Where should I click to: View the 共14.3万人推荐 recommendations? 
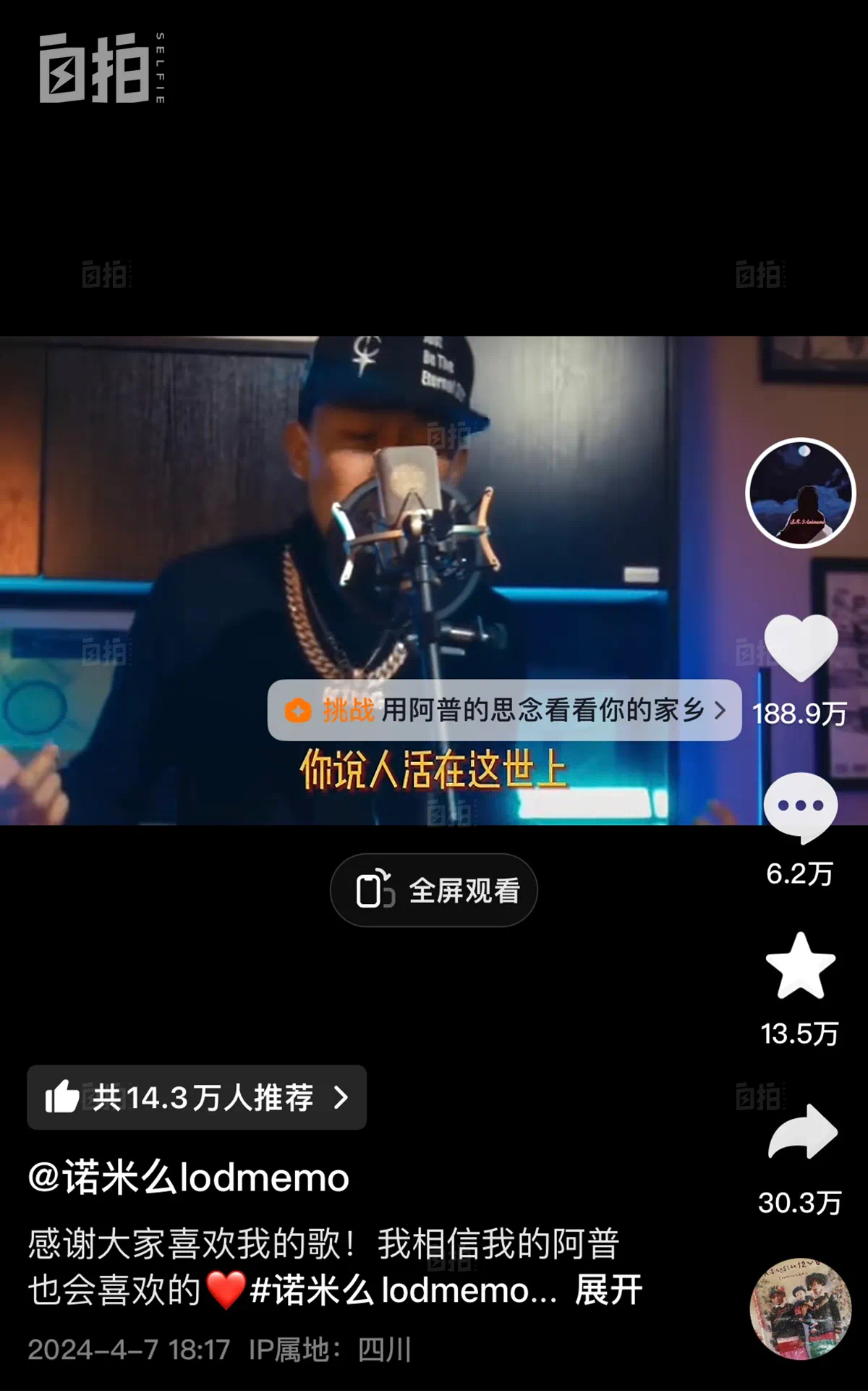click(197, 1097)
